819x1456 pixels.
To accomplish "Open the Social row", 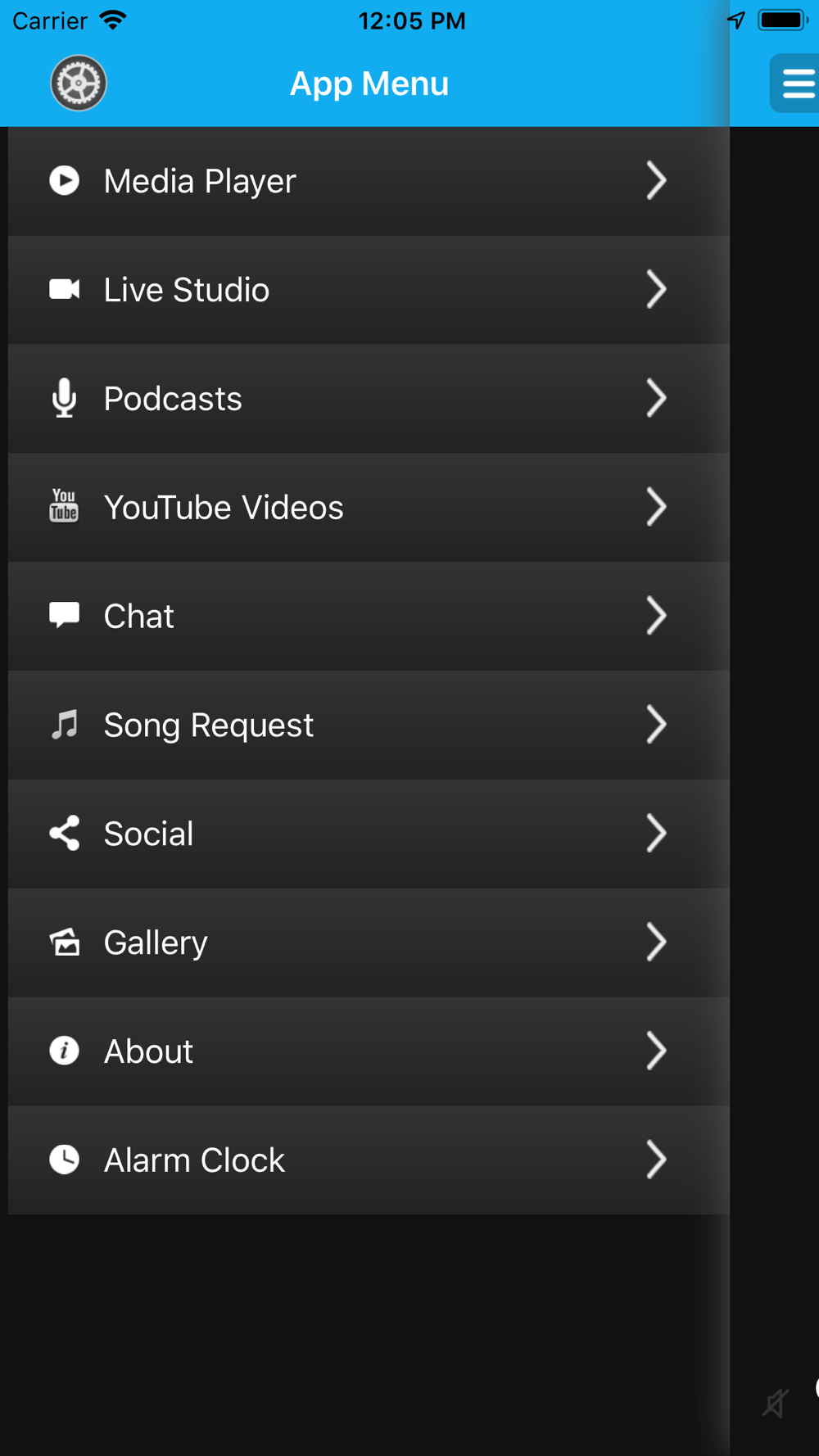I will (x=369, y=834).
